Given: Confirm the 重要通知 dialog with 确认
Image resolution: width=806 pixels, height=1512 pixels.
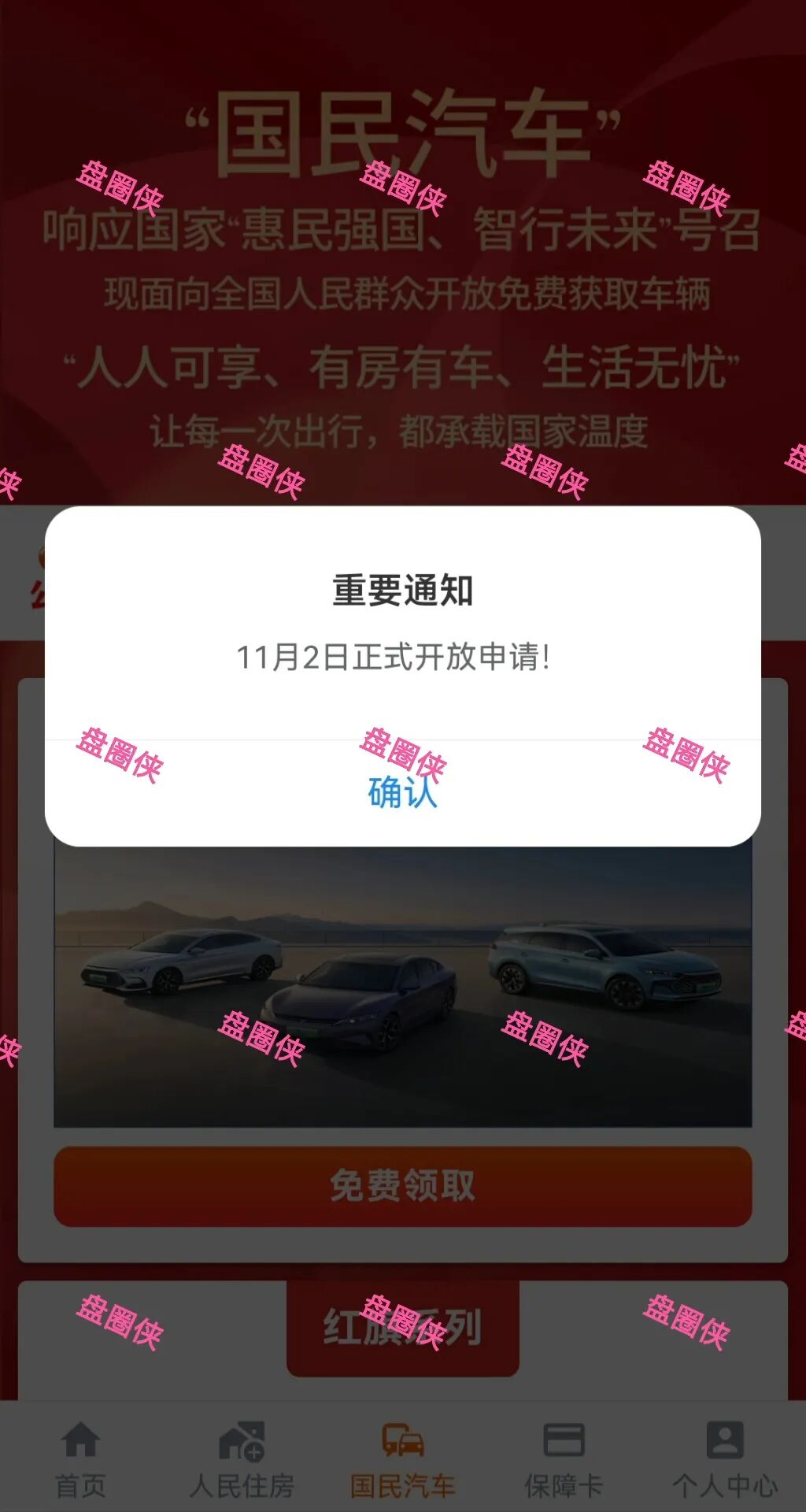Looking at the screenshot, I should pos(402,792).
